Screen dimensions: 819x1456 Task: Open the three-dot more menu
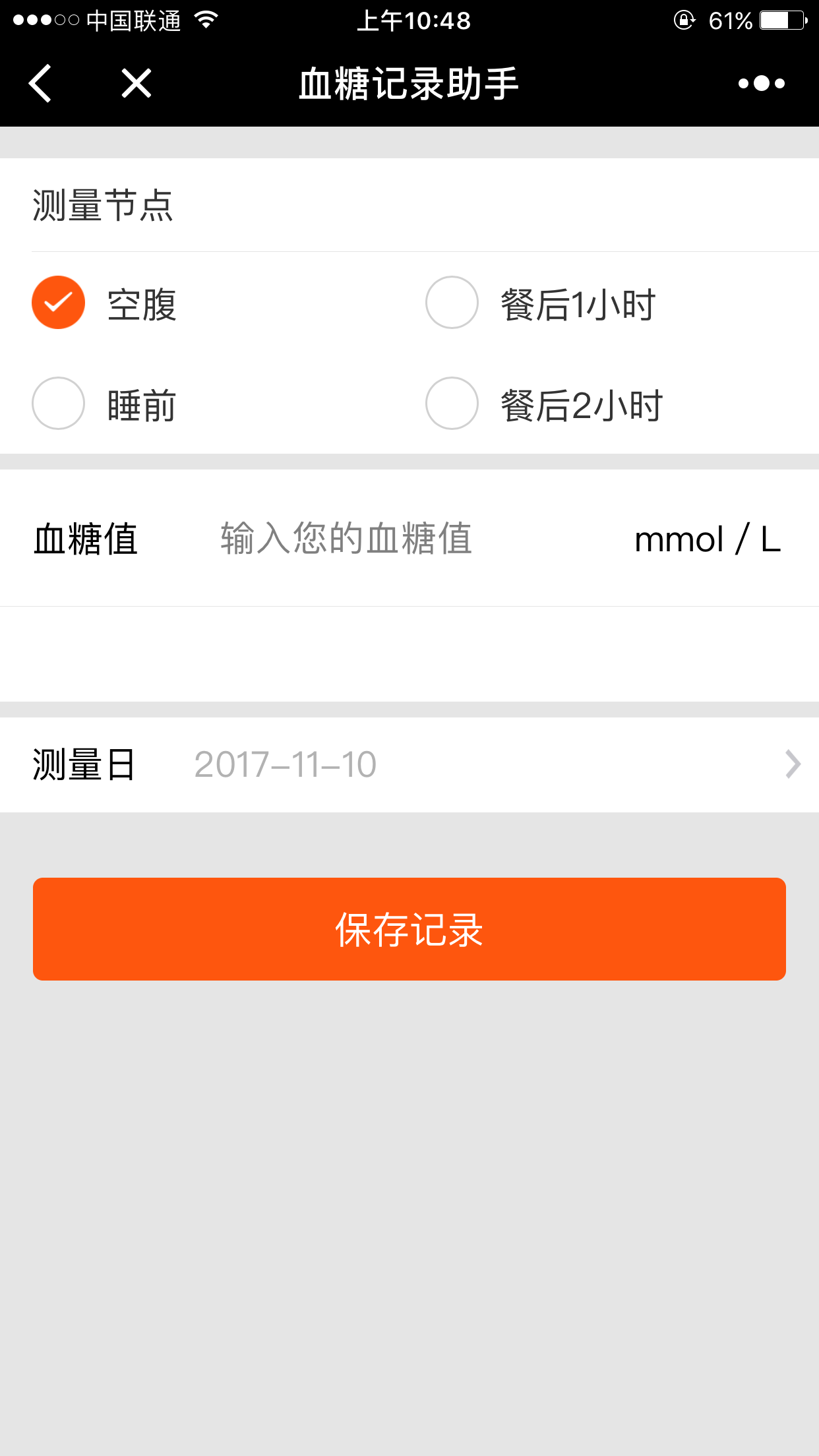point(762,84)
